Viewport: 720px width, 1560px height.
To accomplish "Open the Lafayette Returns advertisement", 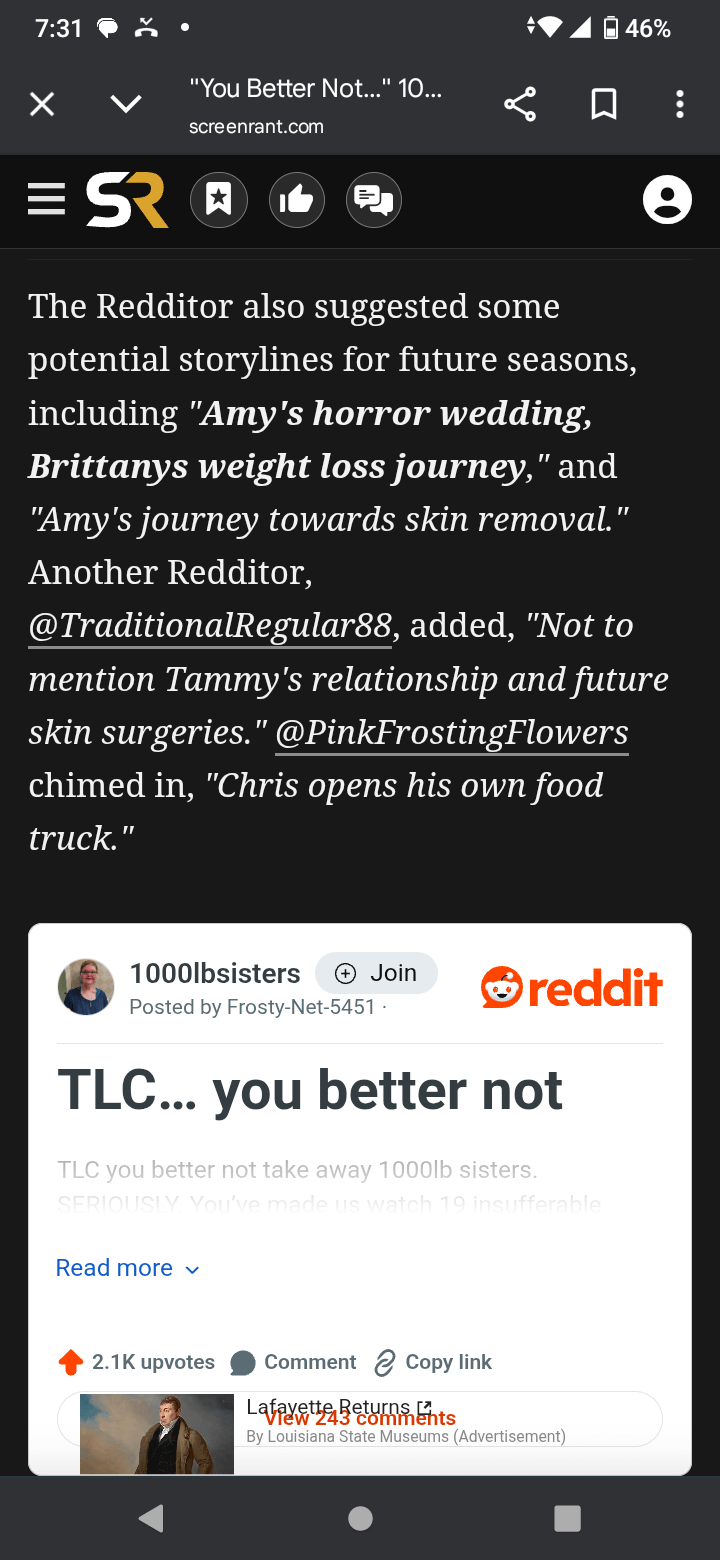I will click(x=330, y=1407).
